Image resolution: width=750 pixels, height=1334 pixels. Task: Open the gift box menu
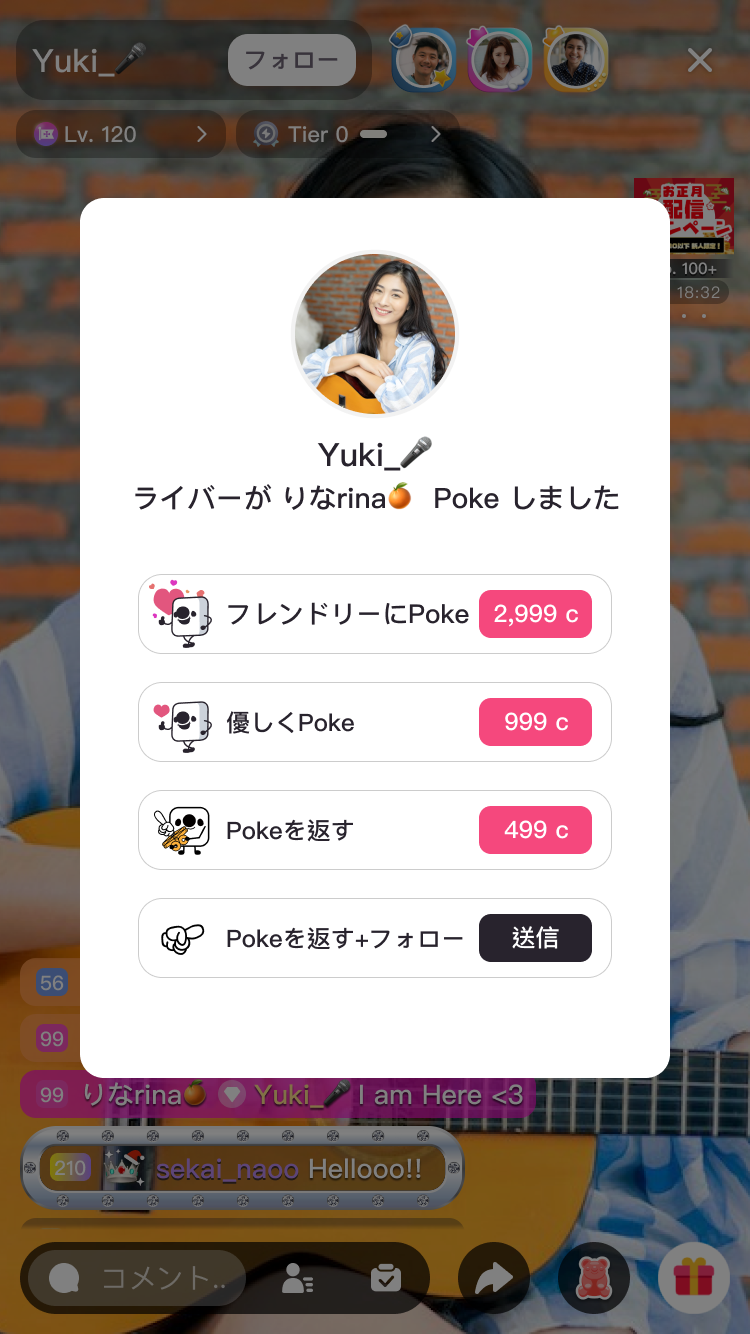click(693, 1278)
